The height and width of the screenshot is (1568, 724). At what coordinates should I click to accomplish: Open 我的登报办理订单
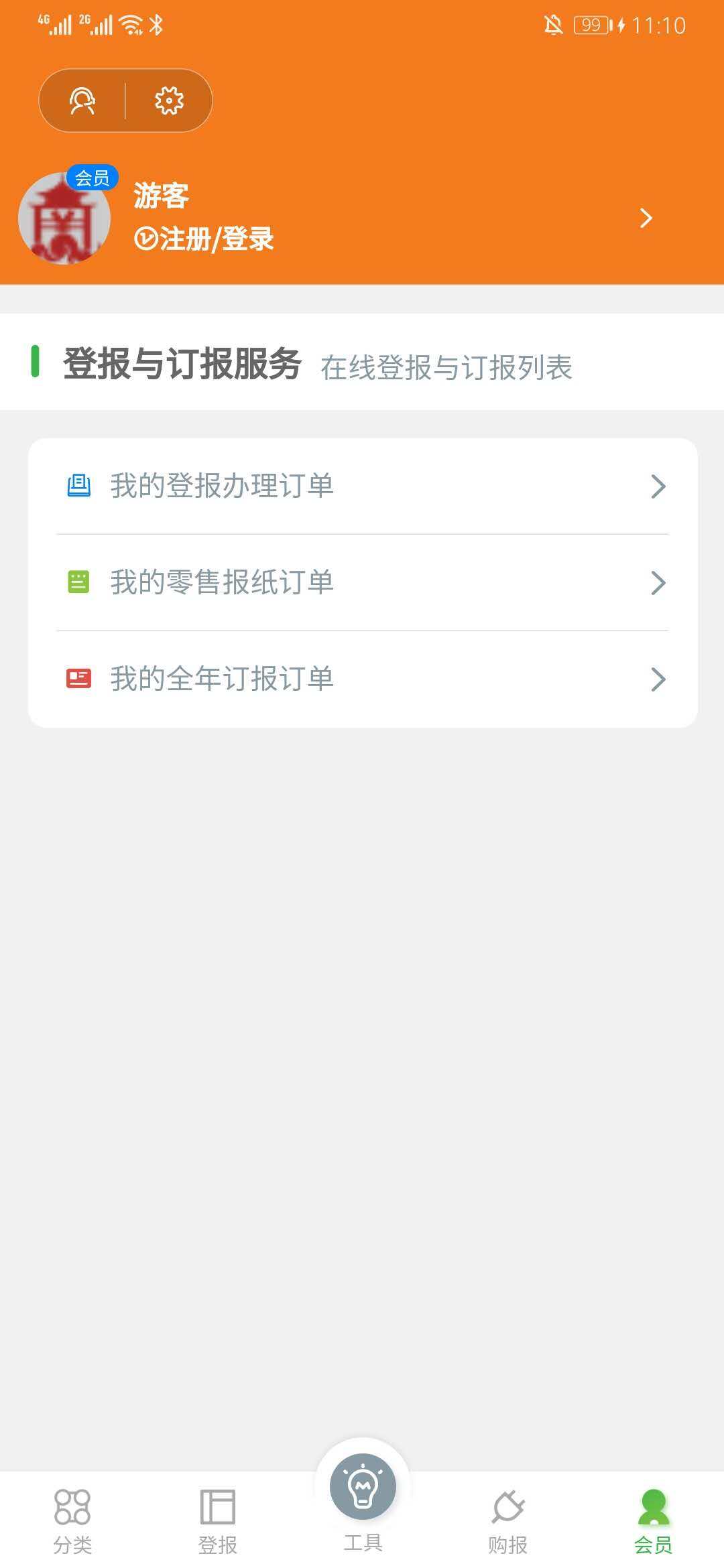pyautogui.click(x=363, y=486)
